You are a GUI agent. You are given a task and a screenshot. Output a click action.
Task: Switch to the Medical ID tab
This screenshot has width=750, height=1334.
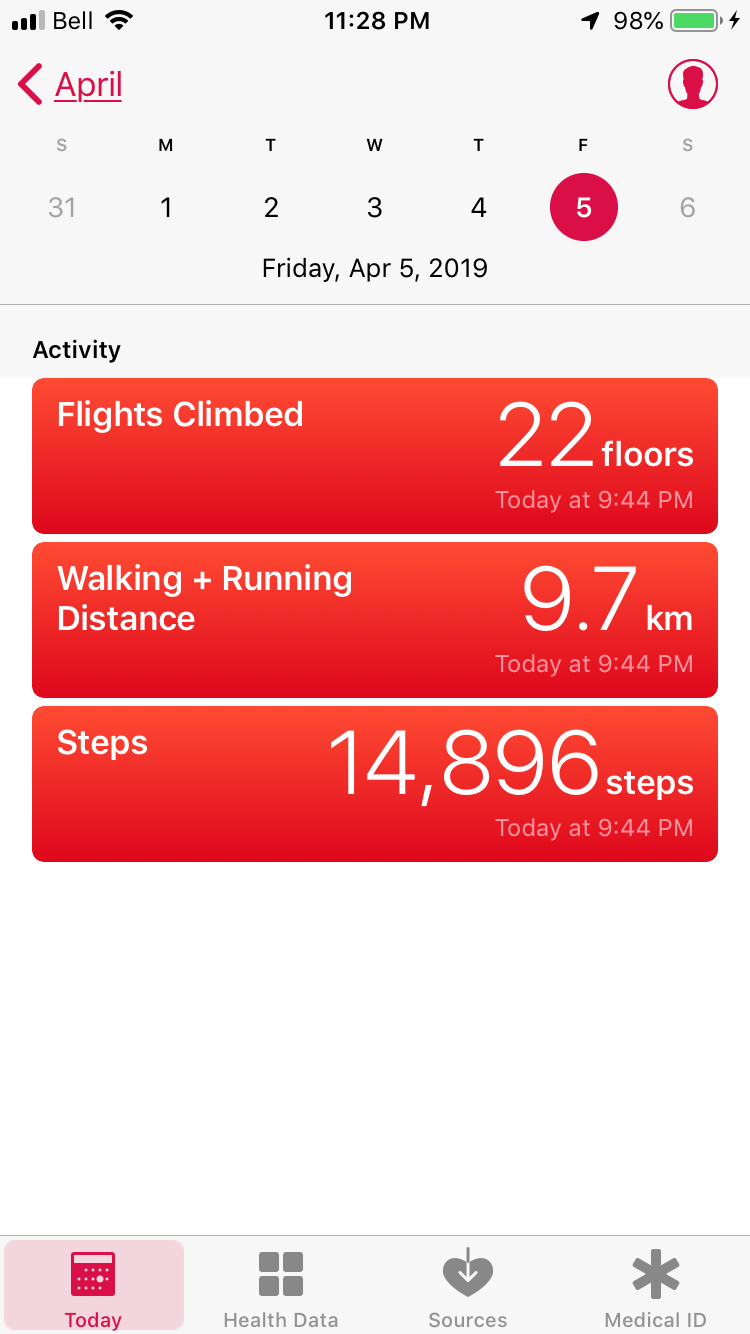pyautogui.click(x=656, y=1288)
